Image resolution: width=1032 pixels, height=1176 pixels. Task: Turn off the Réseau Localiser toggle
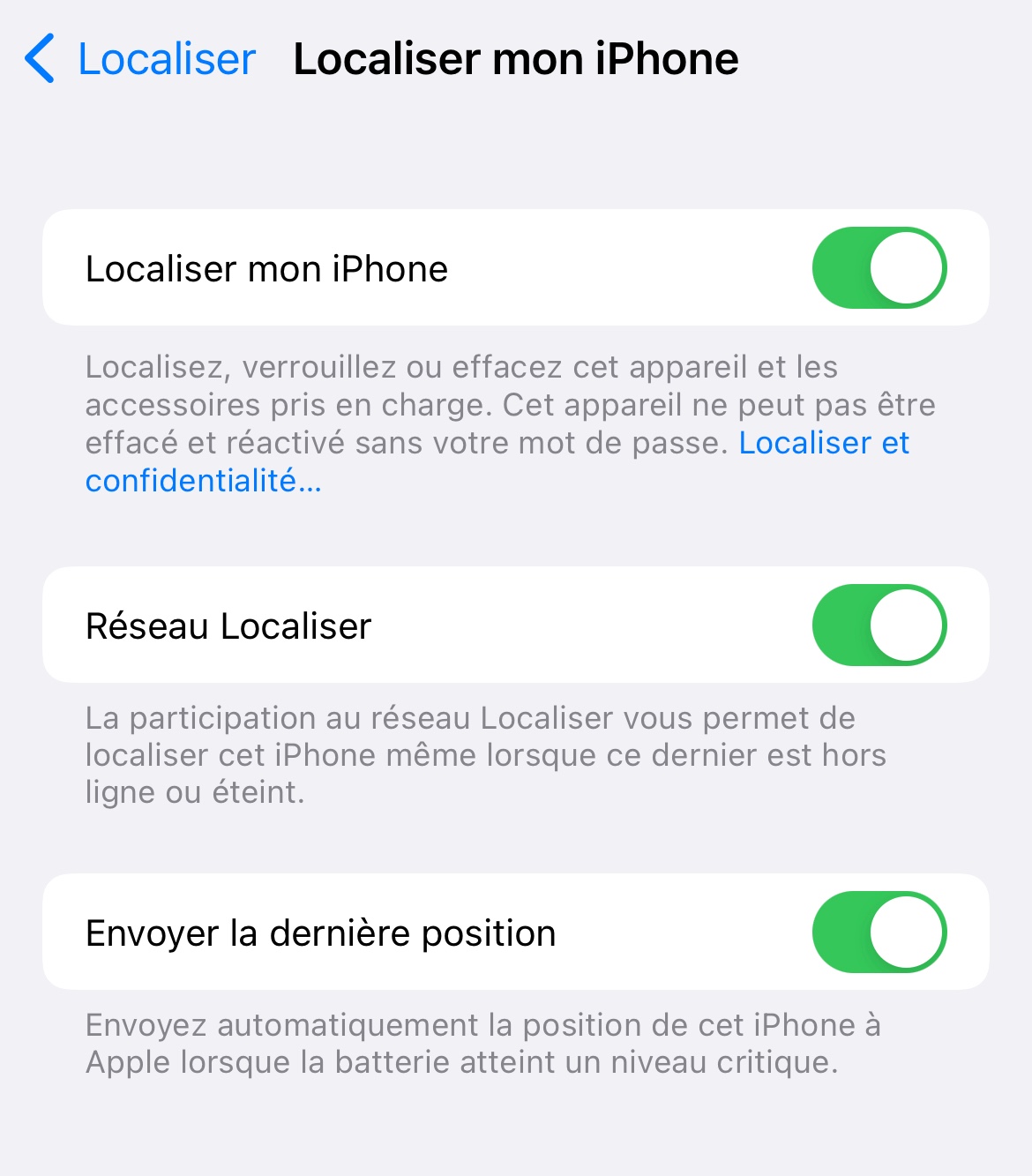pos(879,625)
